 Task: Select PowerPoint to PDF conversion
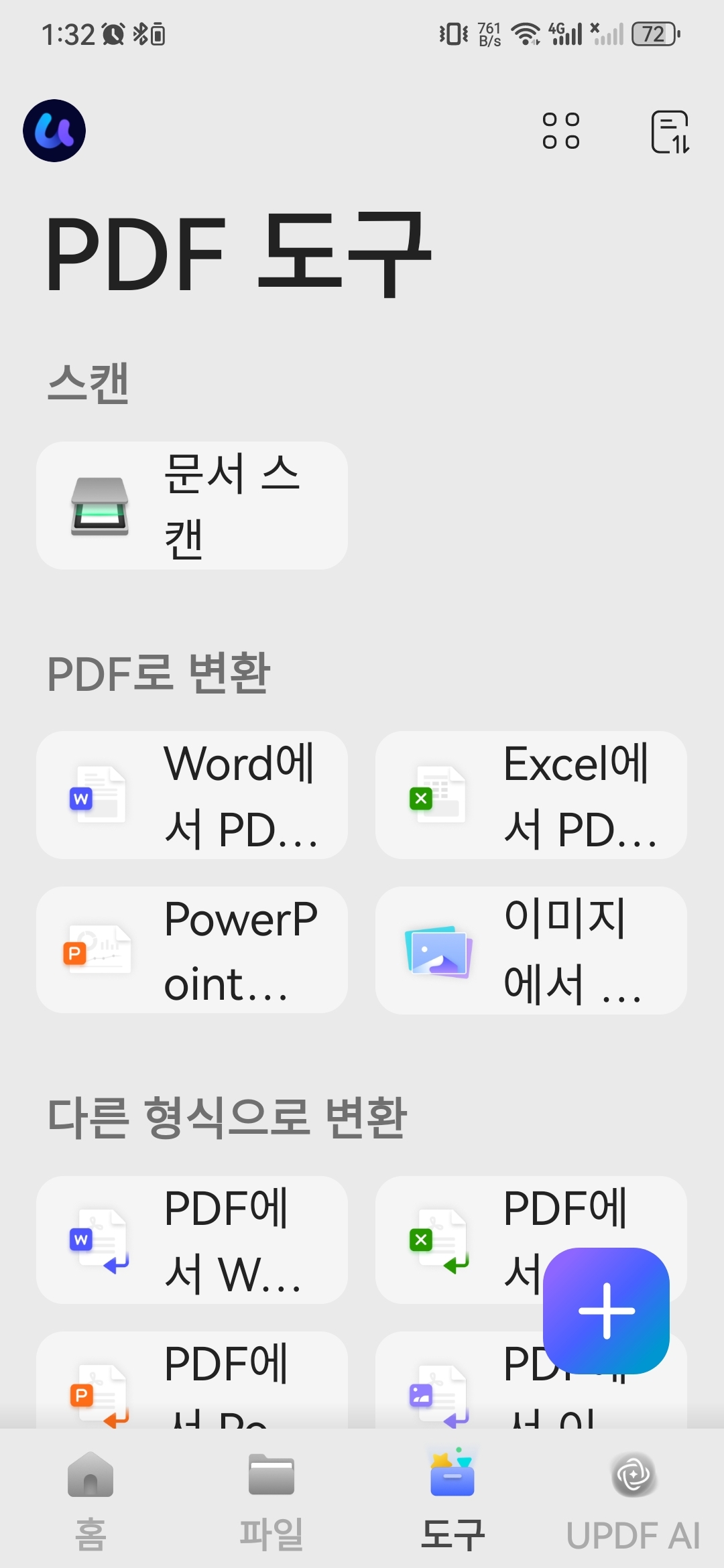pyautogui.click(x=192, y=950)
